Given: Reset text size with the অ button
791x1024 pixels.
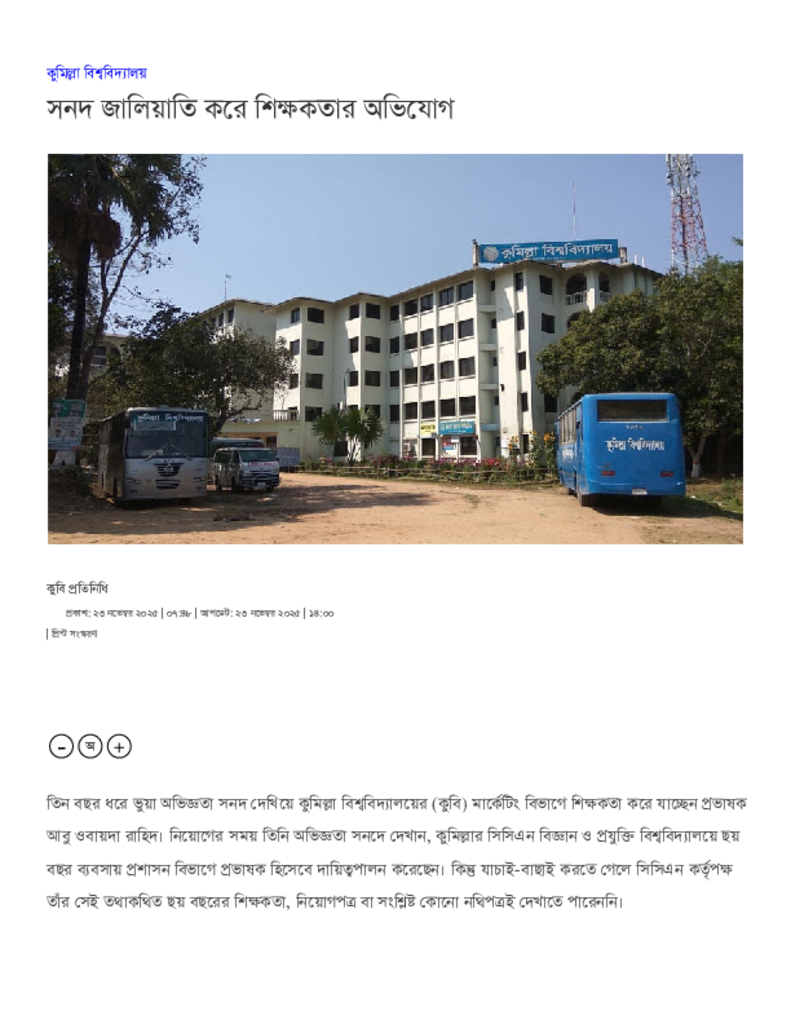Looking at the screenshot, I should tap(90, 746).
